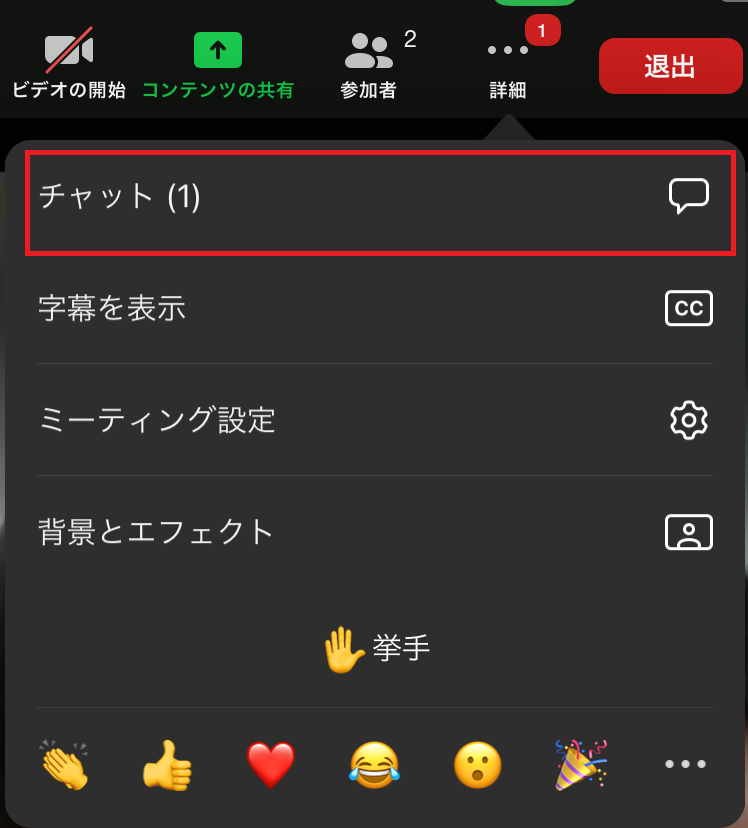748x828 pixels.
Task: Tap the green share content icon
Action: [x=218, y=48]
